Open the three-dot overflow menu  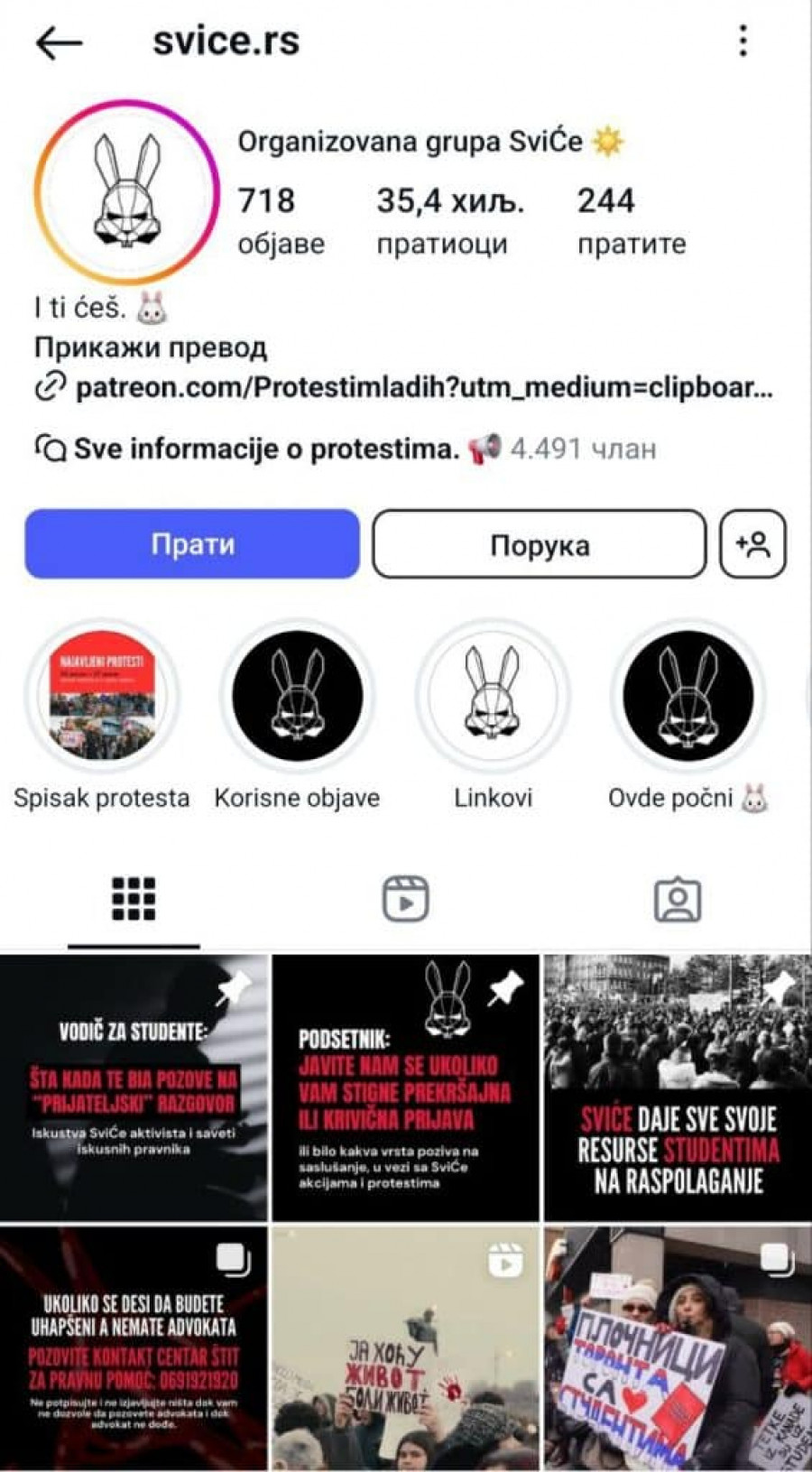point(743,41)
